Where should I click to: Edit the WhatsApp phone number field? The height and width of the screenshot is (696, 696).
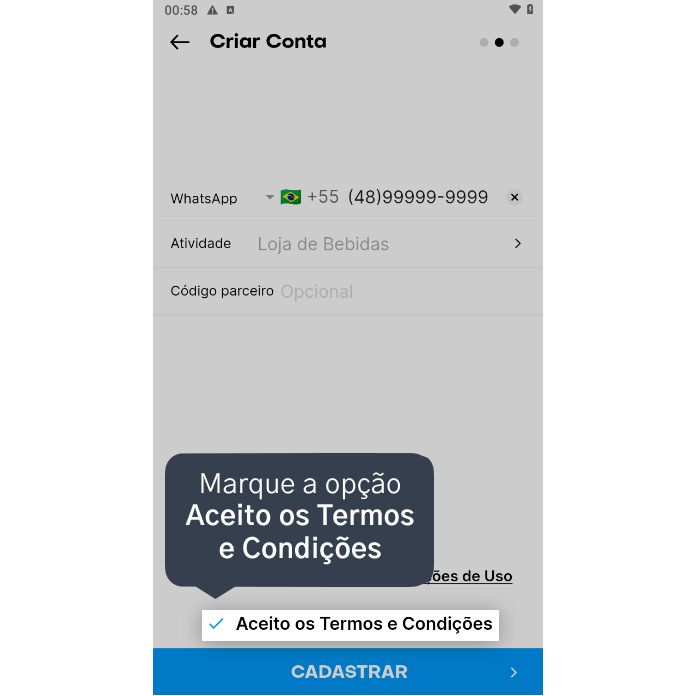point(418,197)
